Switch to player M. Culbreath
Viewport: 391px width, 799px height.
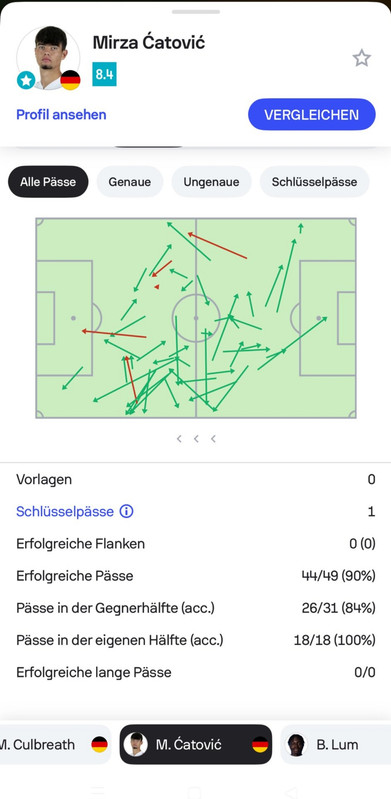(54, 744)
